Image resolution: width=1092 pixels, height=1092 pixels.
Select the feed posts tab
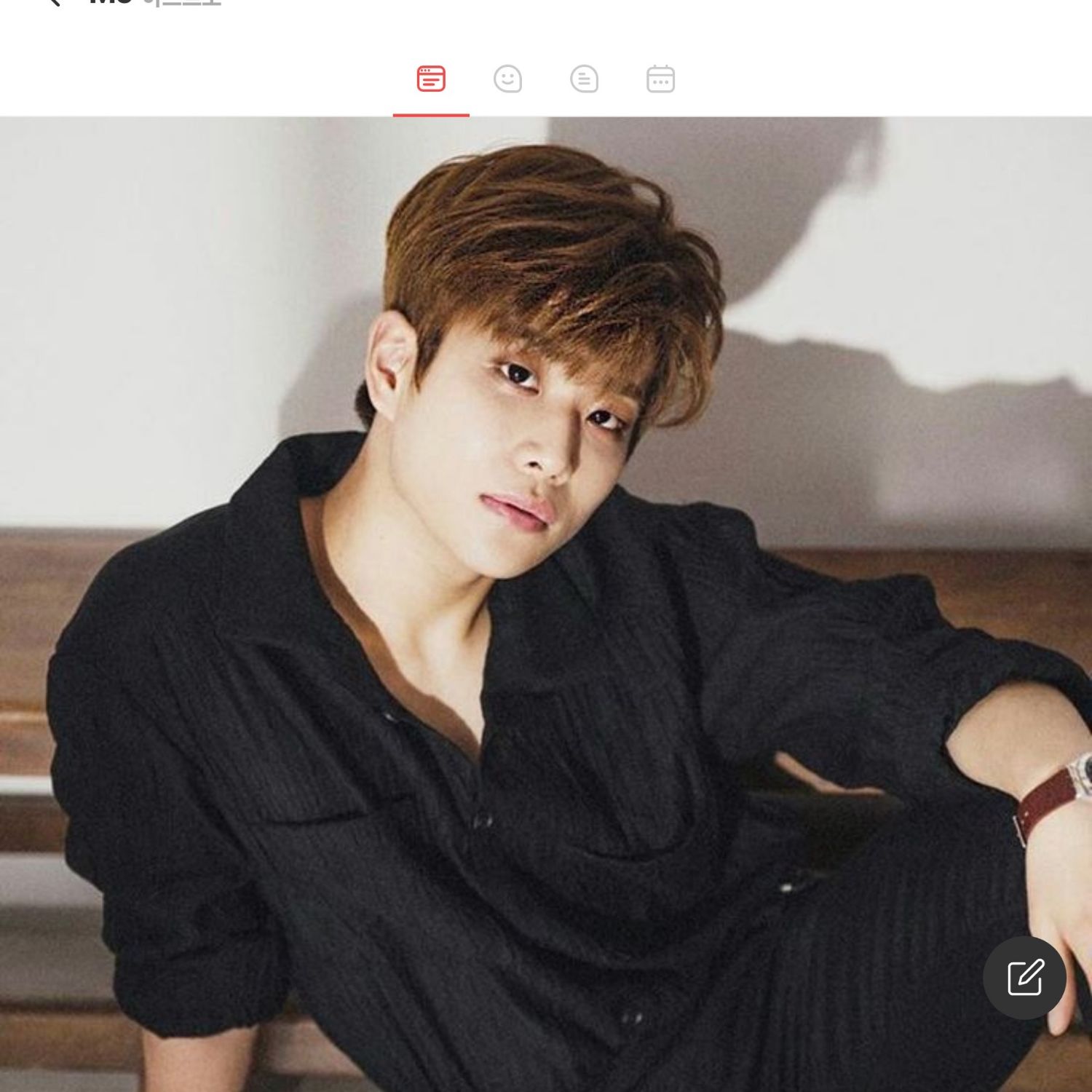431,79
